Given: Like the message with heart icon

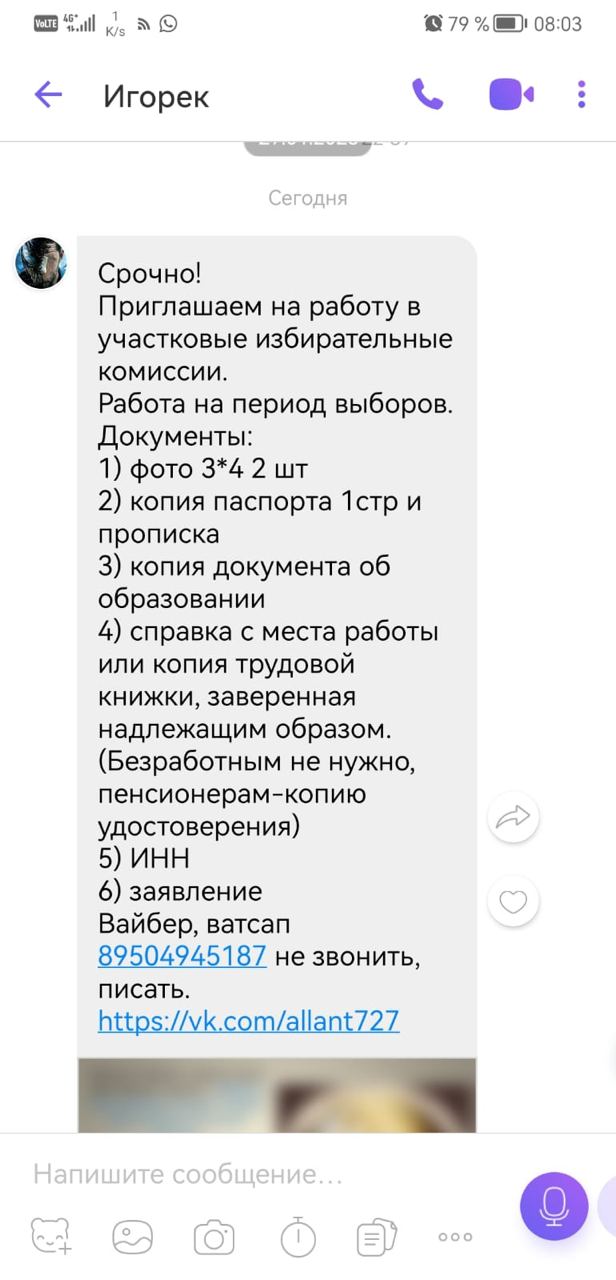Looking at the screenshot, I should tap(513, 903).
